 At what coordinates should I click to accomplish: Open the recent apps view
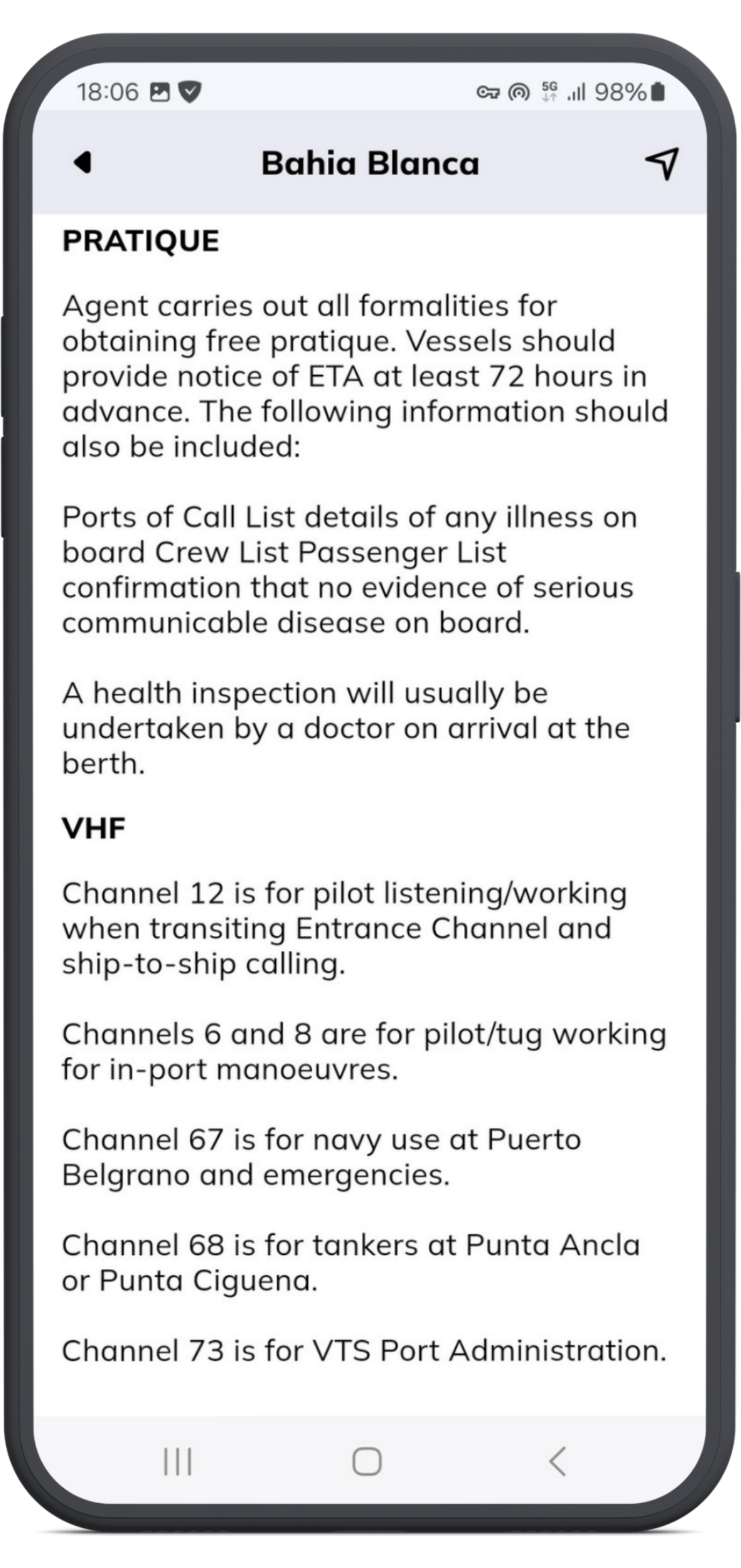click(x=177, y=1461)
